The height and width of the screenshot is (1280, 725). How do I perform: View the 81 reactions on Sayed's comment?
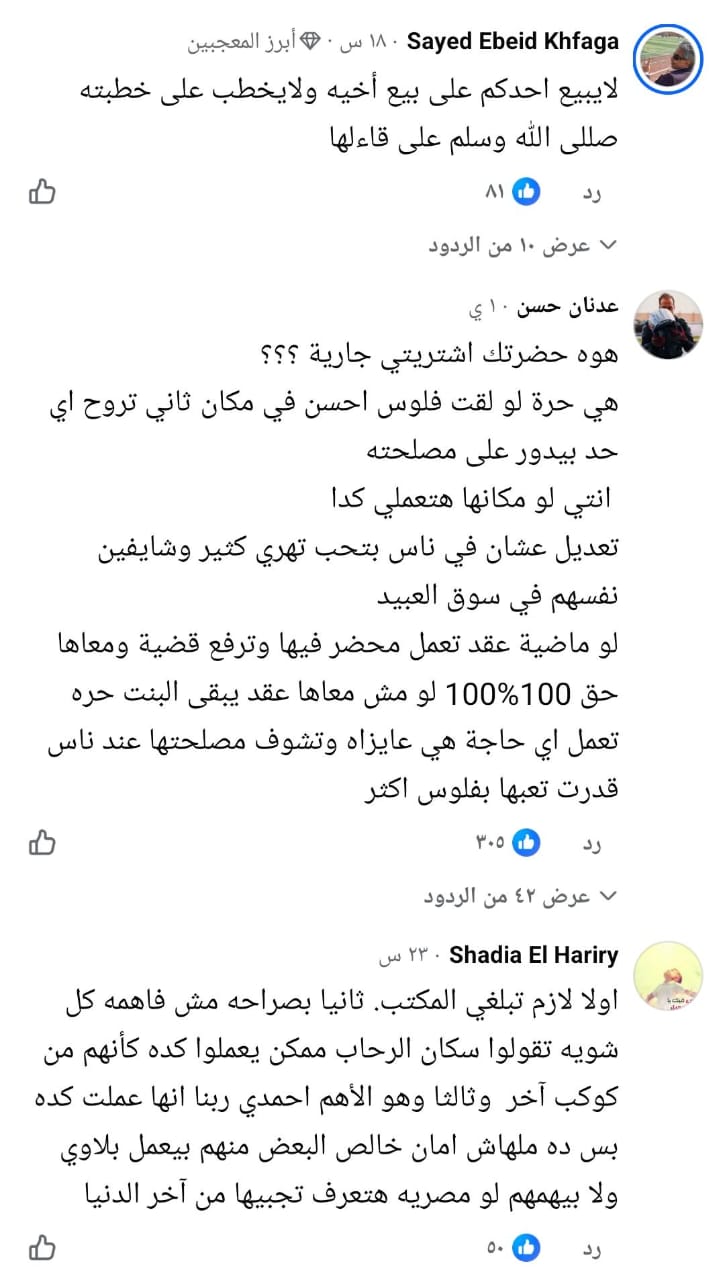click(514, 192)
